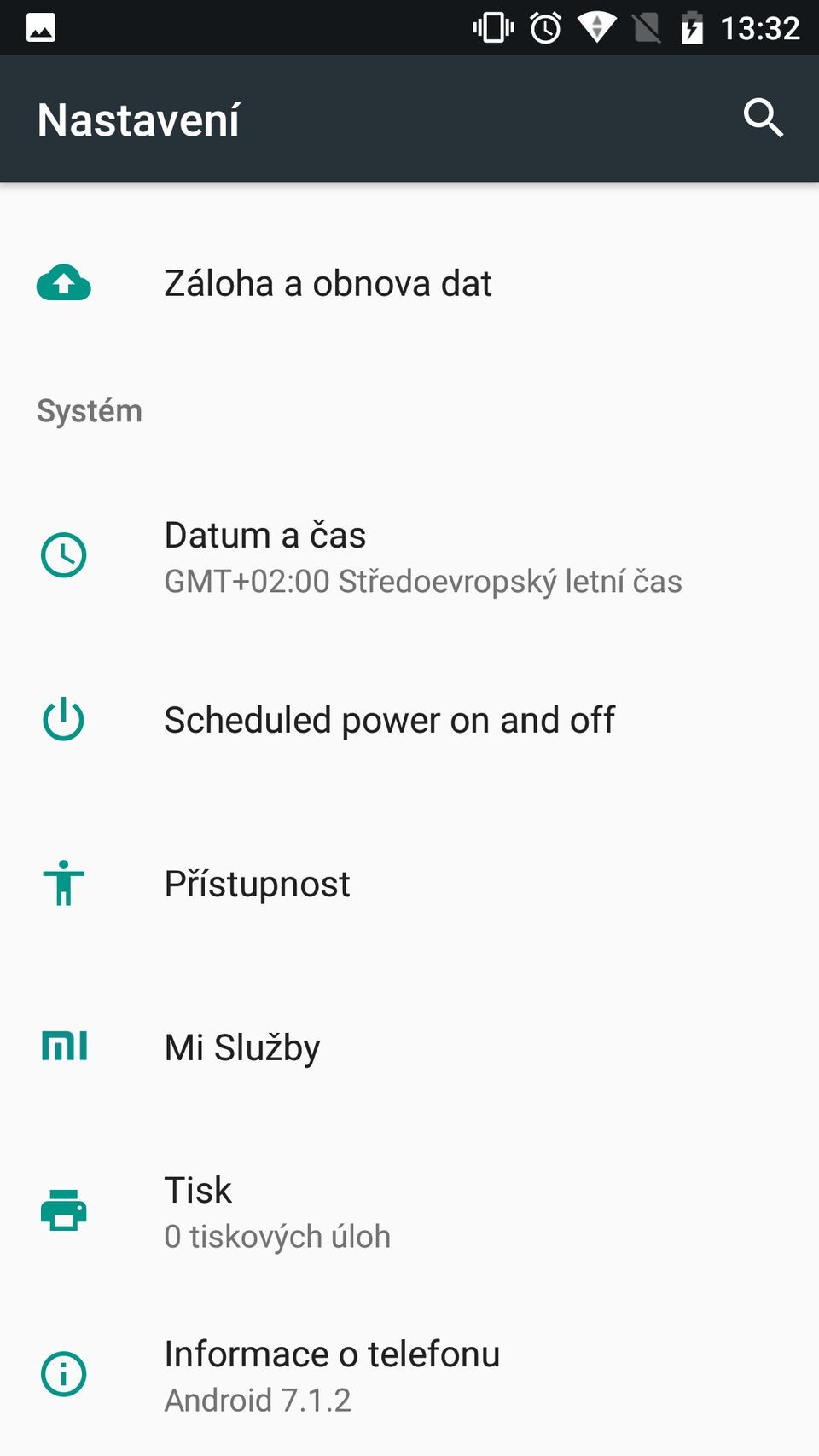Click the alarm icon in the status bar

click(545, 26)
